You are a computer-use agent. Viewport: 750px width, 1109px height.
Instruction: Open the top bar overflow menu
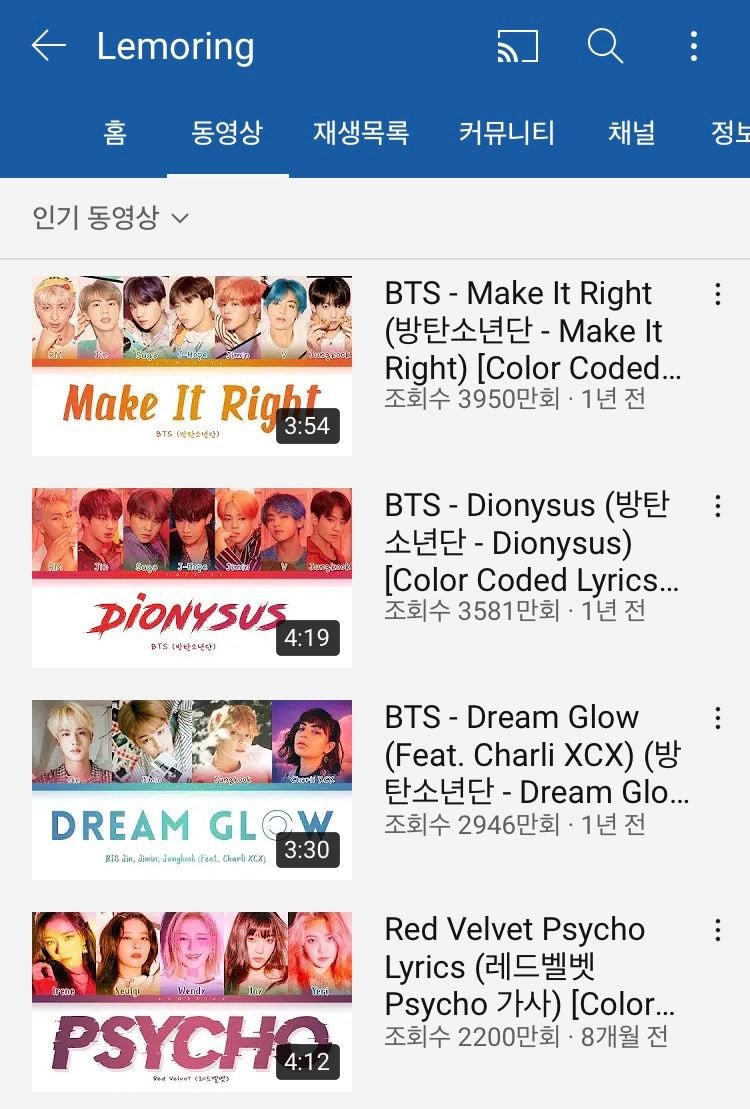point(693,46)
